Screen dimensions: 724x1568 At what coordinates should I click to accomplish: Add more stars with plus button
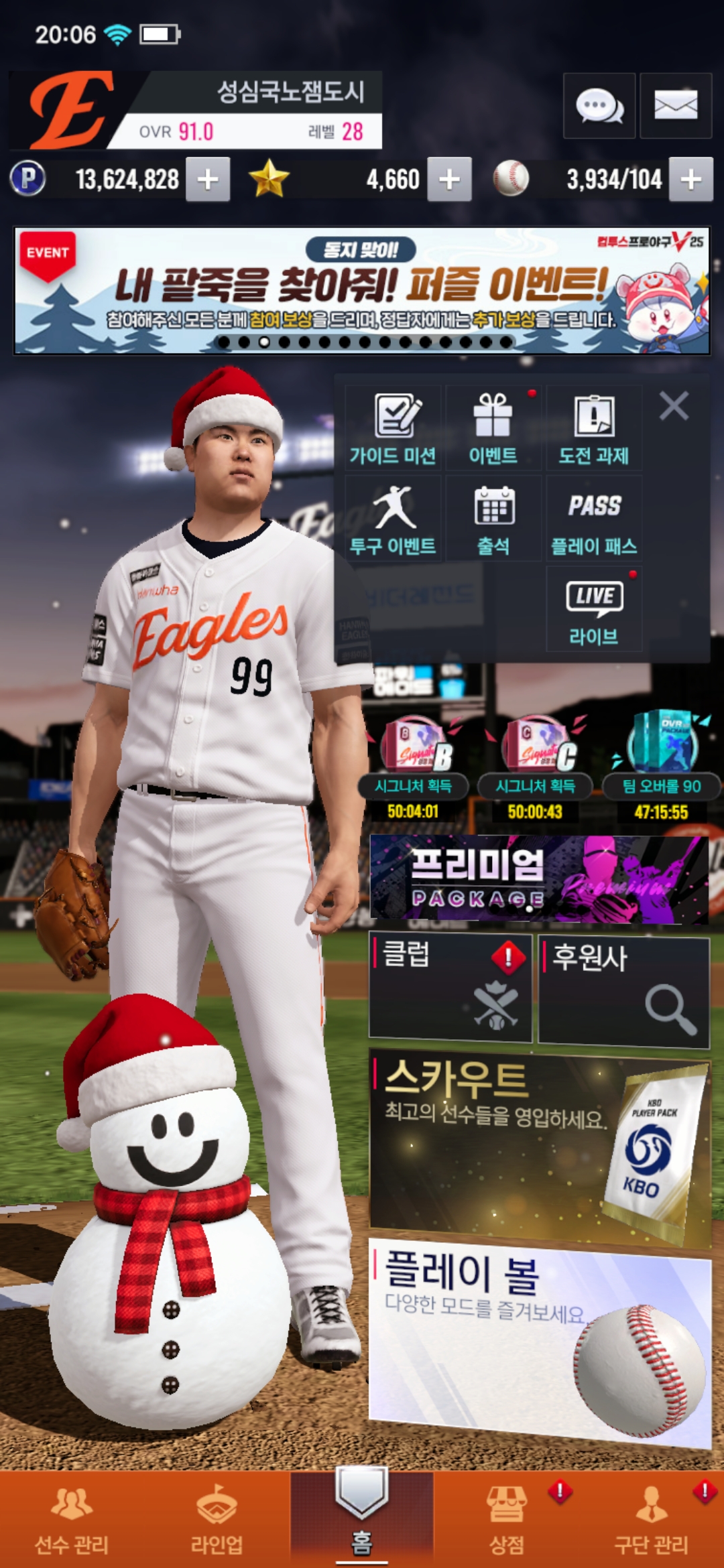pos(449,180)
